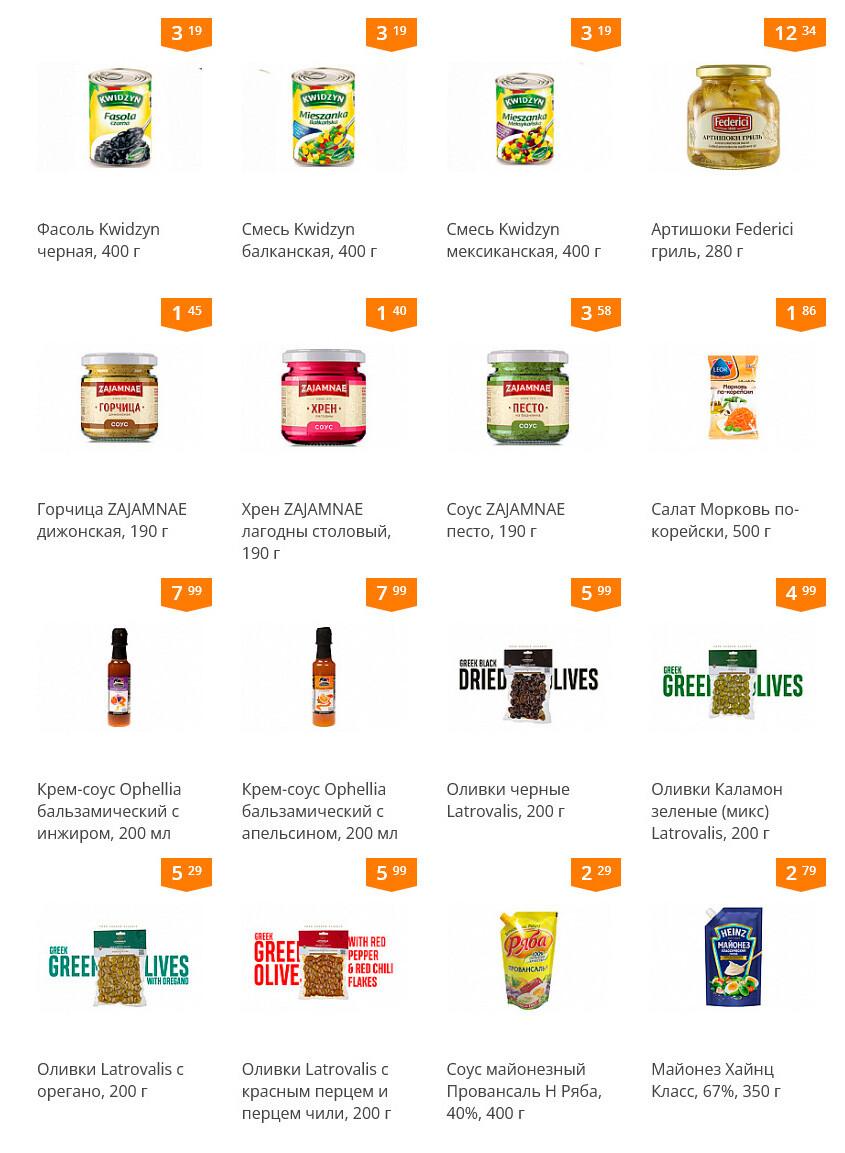Open Смесь Kwidzyn балканская product
This screenshot has height=1153, width=845.
pyautogui.click(x=324, y=117)
